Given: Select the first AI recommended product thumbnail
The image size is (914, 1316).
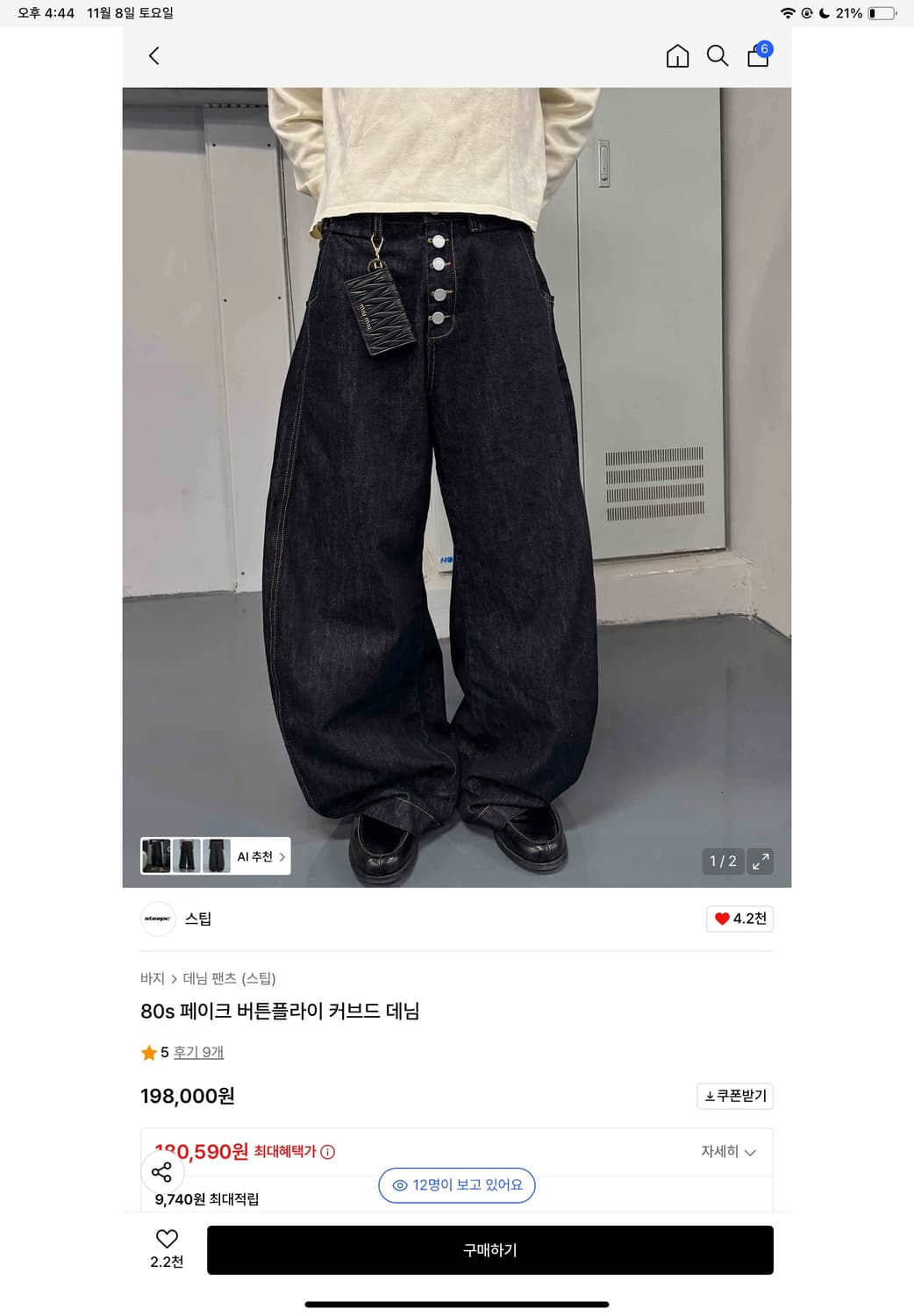Looking at the screenshot, I should point(154,856).
